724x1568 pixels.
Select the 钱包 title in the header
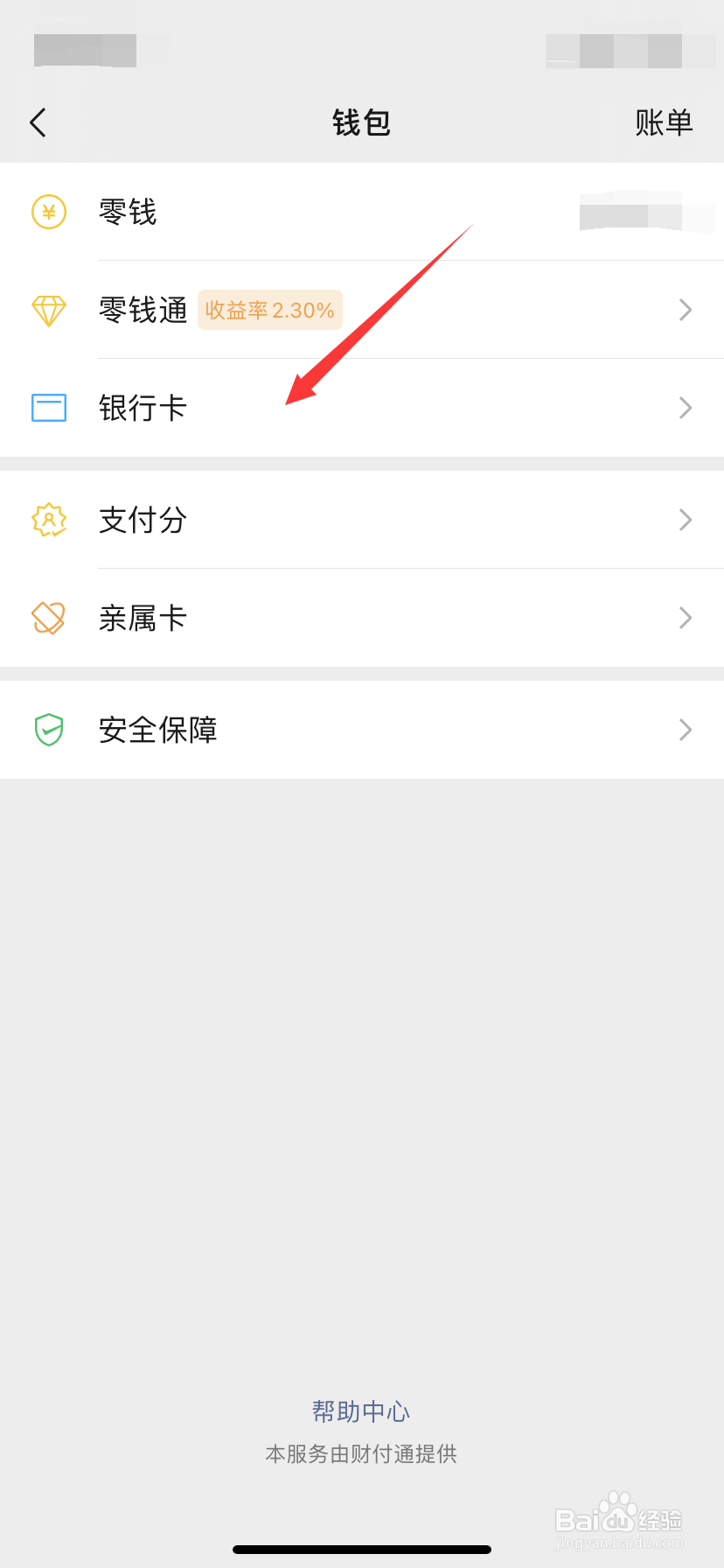pos(361,122)
